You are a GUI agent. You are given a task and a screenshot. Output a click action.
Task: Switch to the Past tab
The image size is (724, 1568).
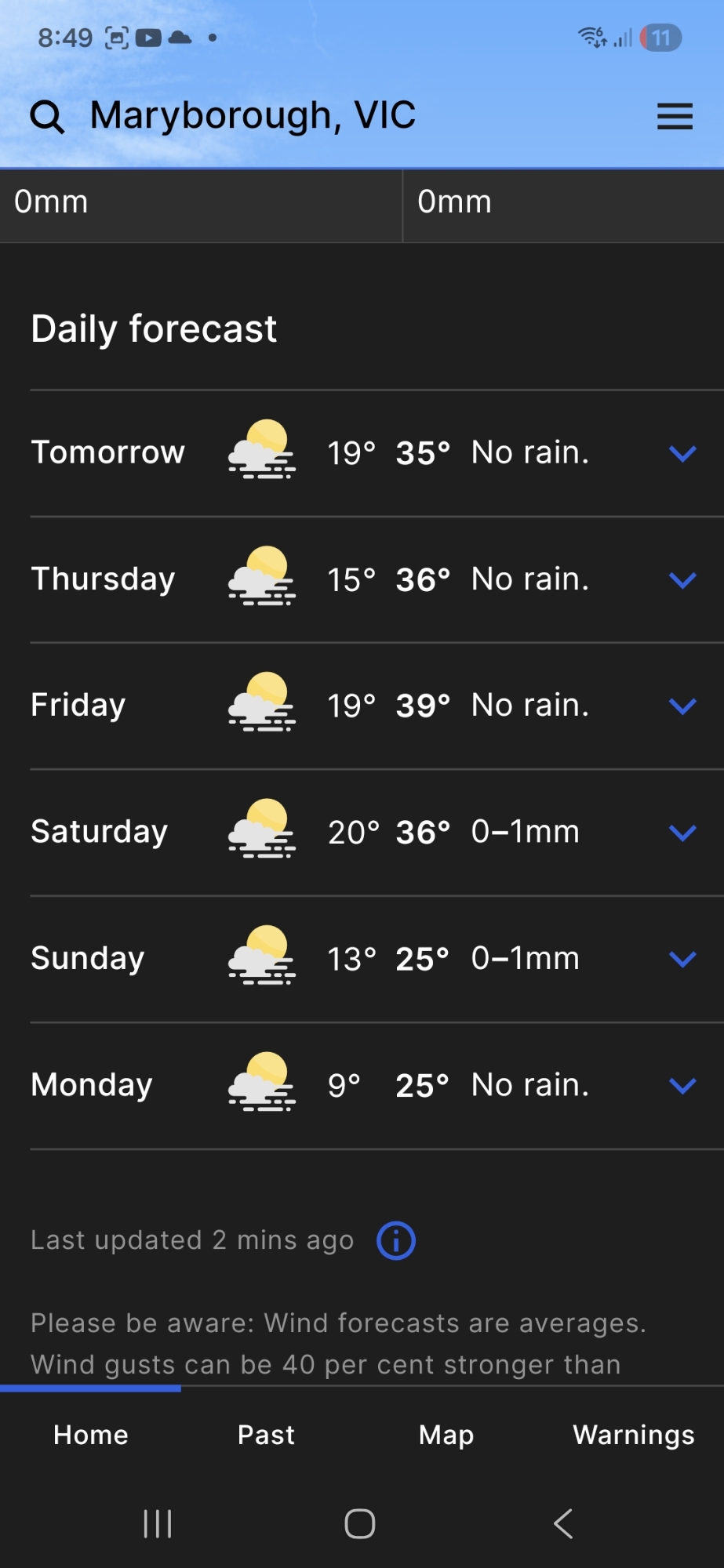[266, 1435]
